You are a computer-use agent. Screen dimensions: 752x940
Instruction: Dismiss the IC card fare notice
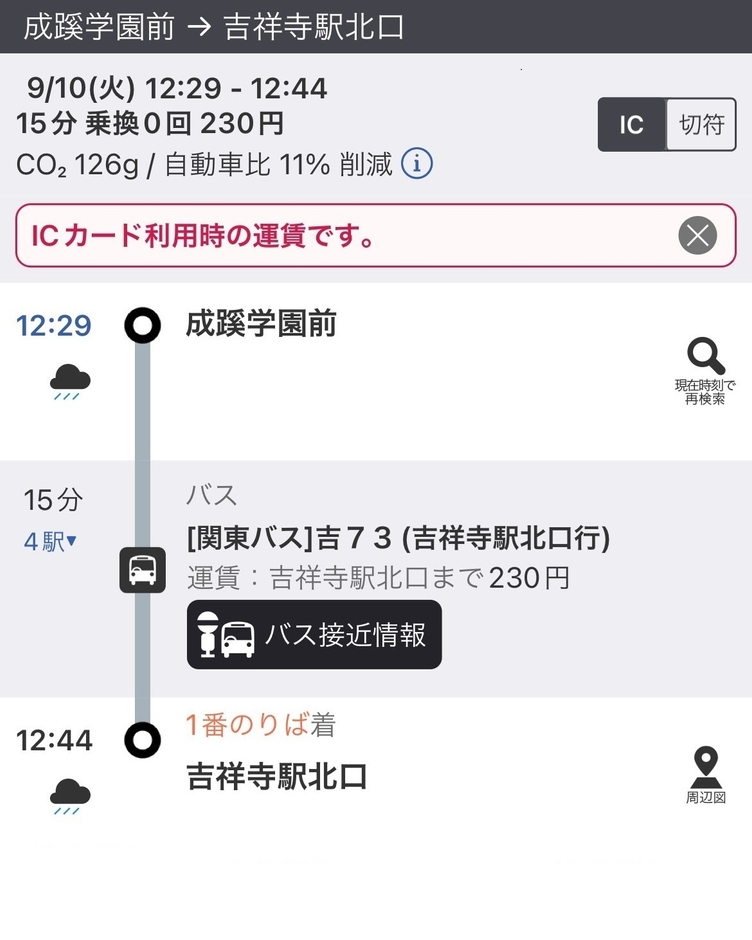697,236
